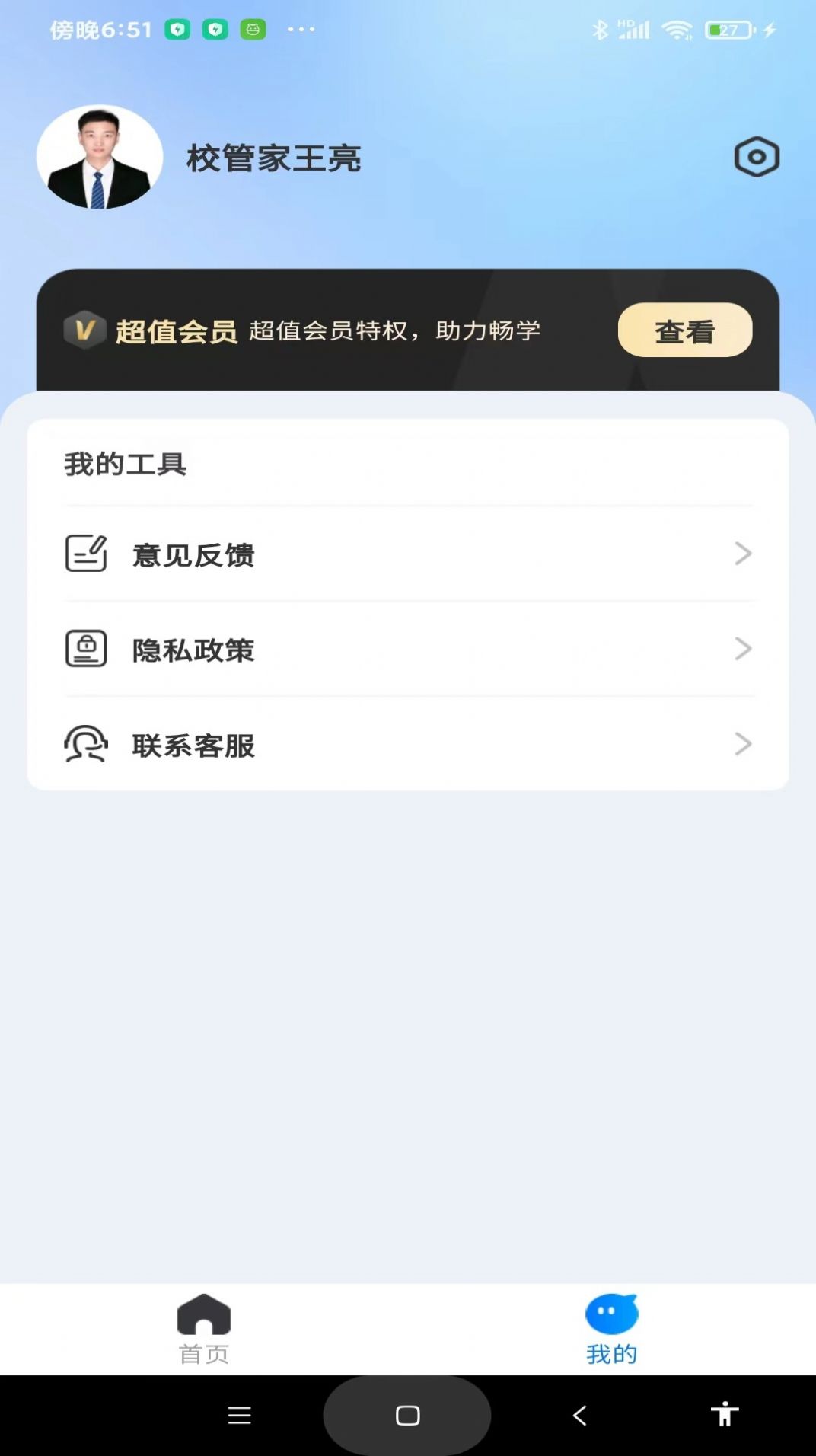816x1456 pixels.
Task: Open the overflow menu dots in status bar
Action: point(300,30)
